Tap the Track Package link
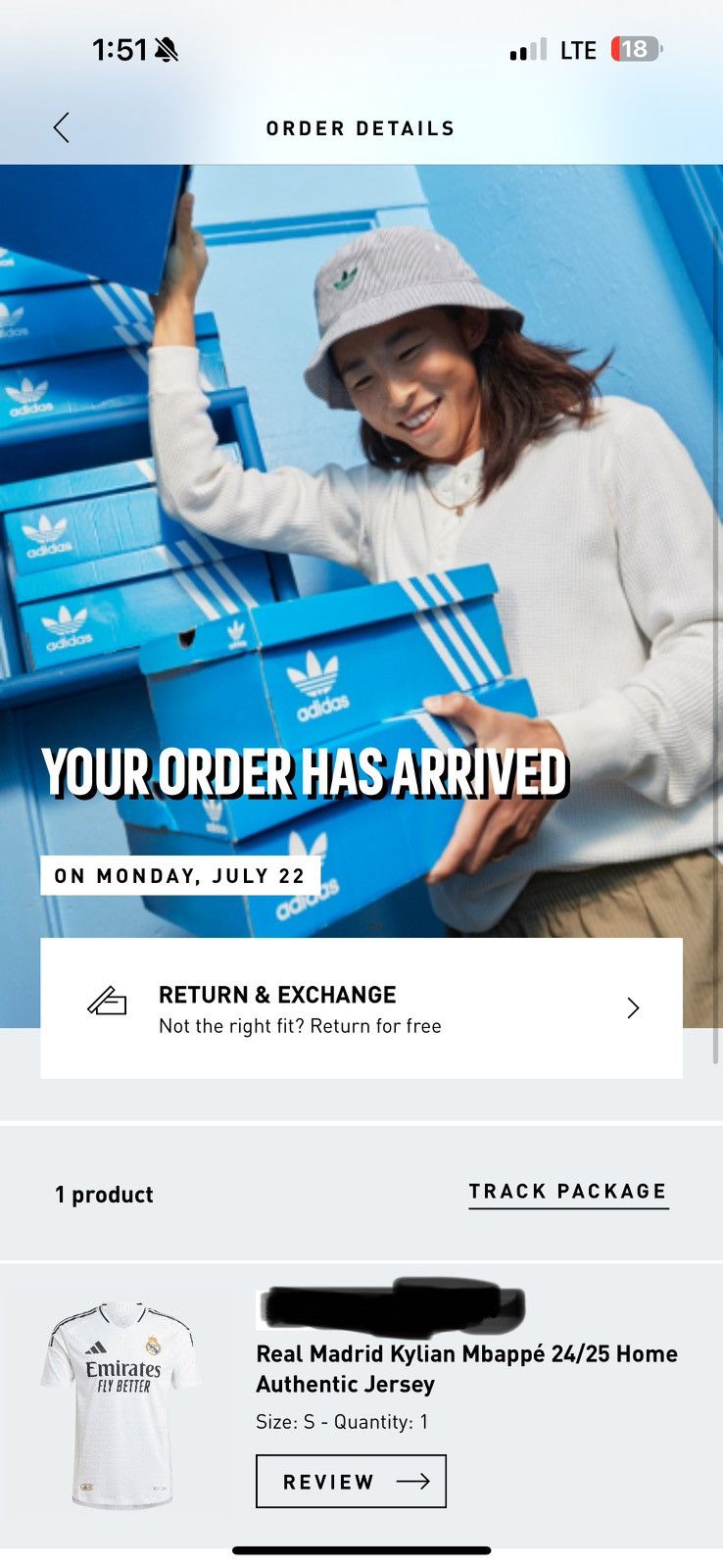 click(568, 1193)
